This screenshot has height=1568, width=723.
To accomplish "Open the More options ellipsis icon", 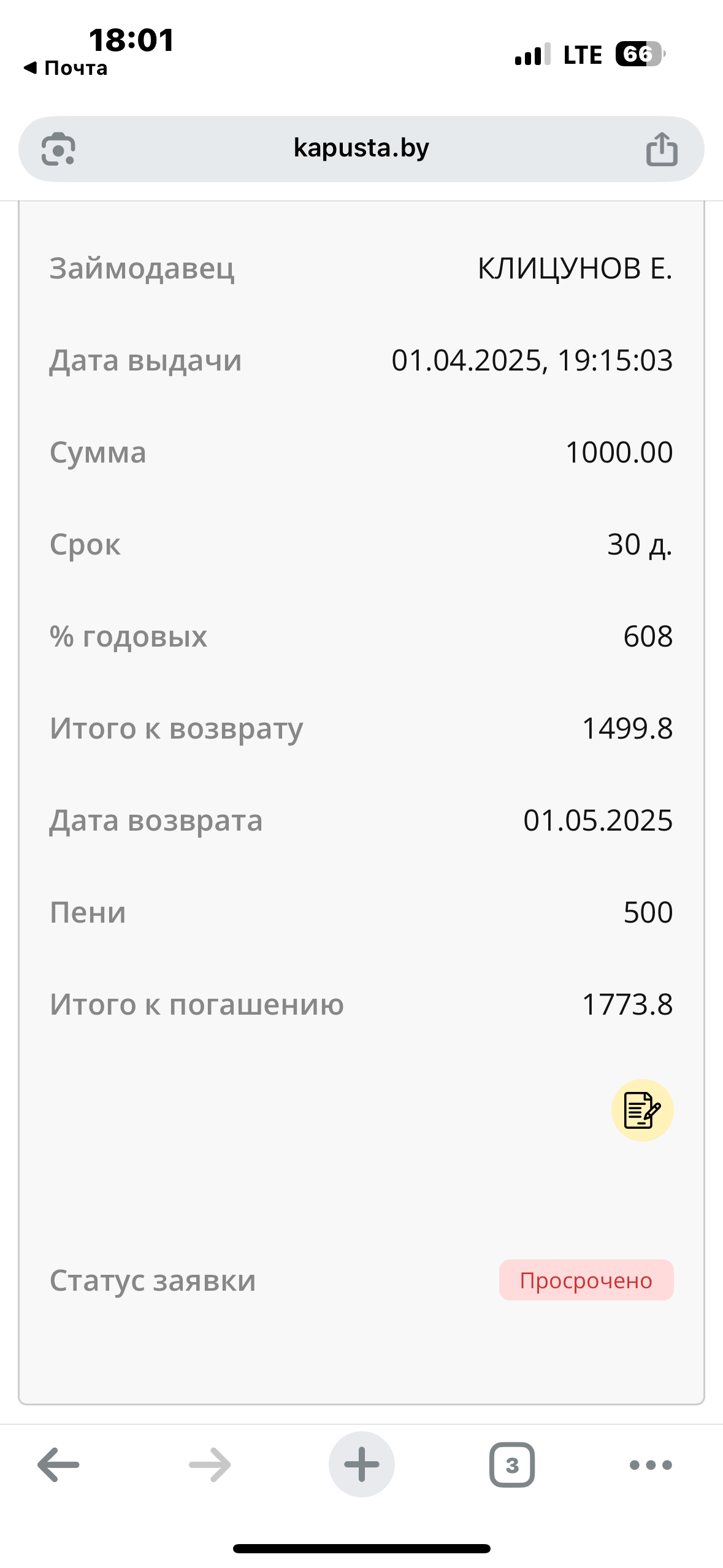I will [x=649, y=1465].
